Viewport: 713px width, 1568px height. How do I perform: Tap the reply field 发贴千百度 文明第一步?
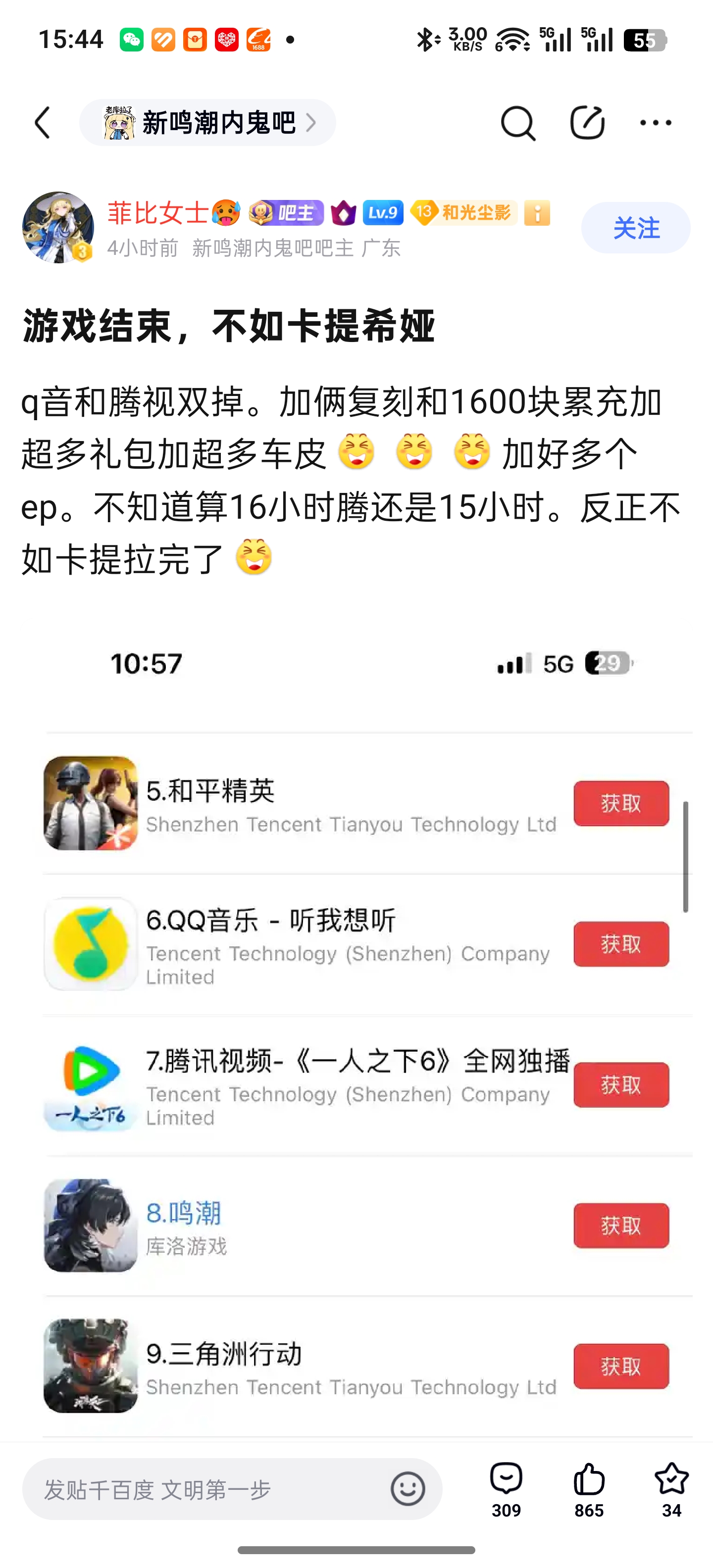pyautogui.click(x=207, y=1489)
